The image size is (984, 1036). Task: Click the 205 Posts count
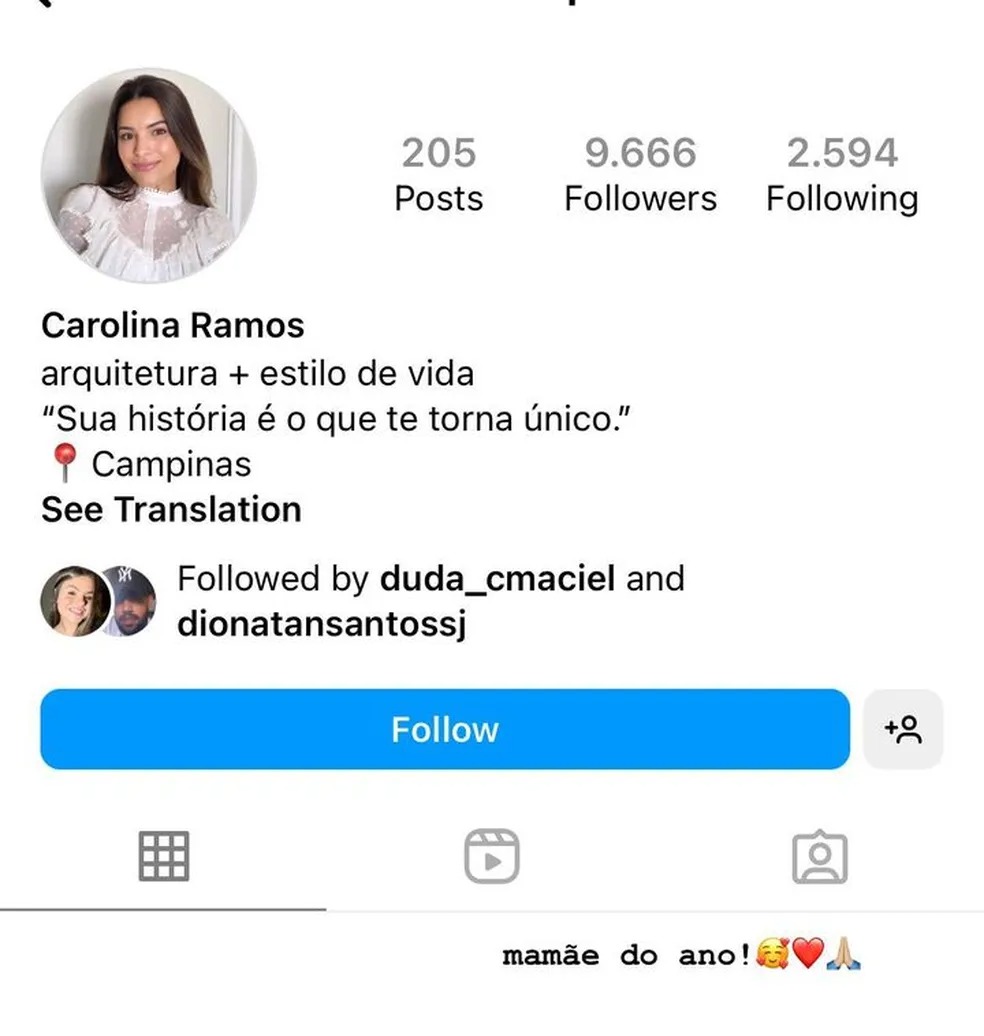click(x=438, y=172)
